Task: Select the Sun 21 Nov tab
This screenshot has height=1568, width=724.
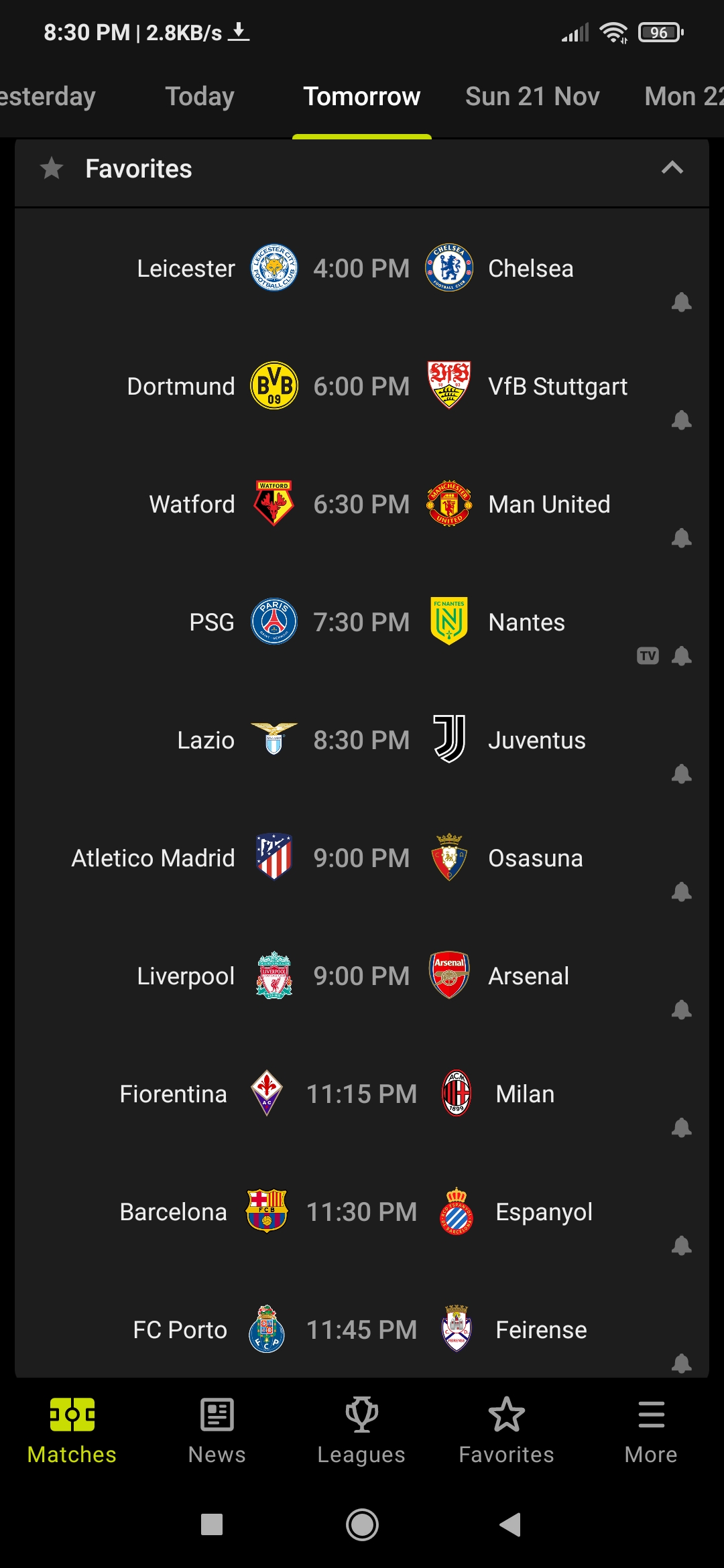Action: [x=532, y=96]
